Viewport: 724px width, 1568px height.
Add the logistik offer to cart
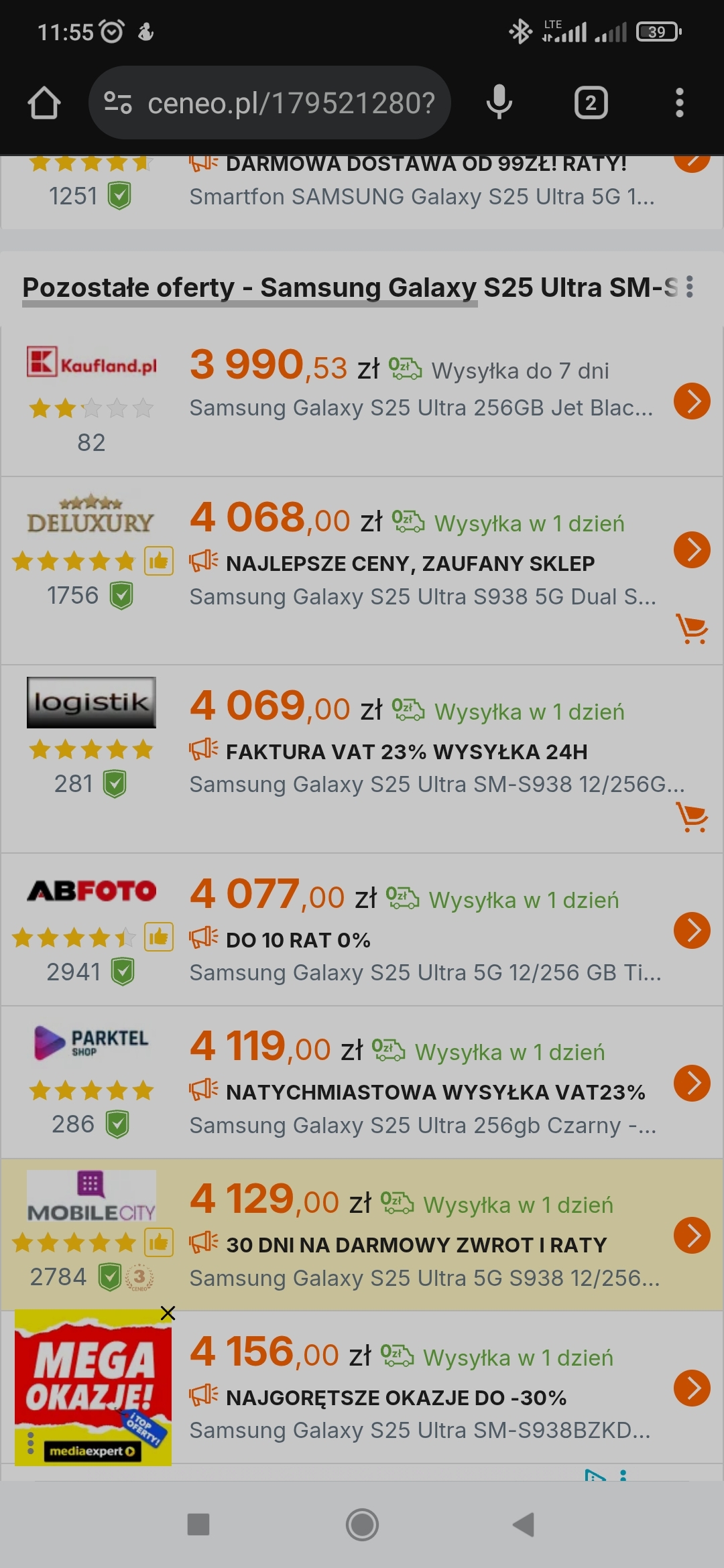[692, 817]
